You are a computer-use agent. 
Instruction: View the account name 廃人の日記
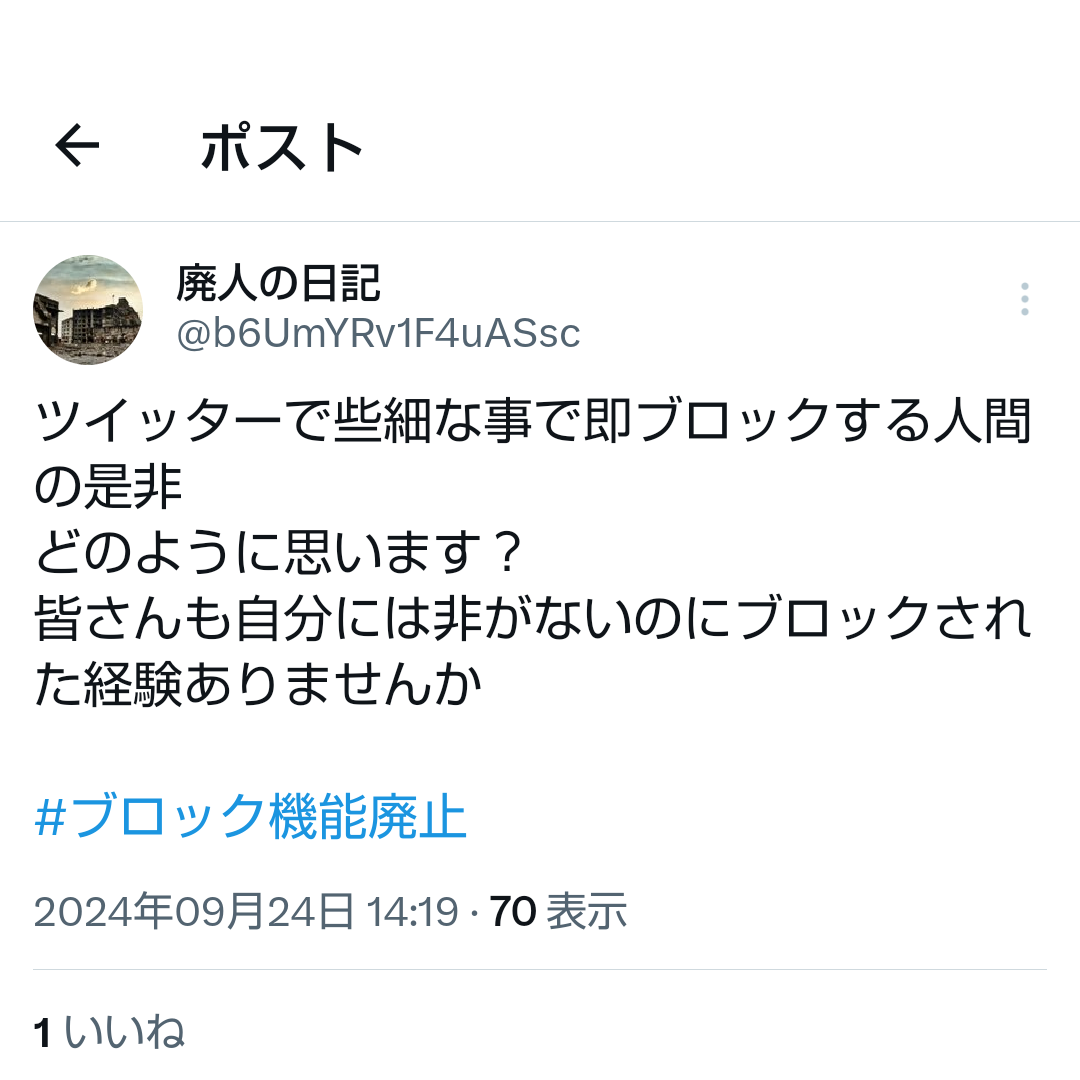click(x=278, y=285)
